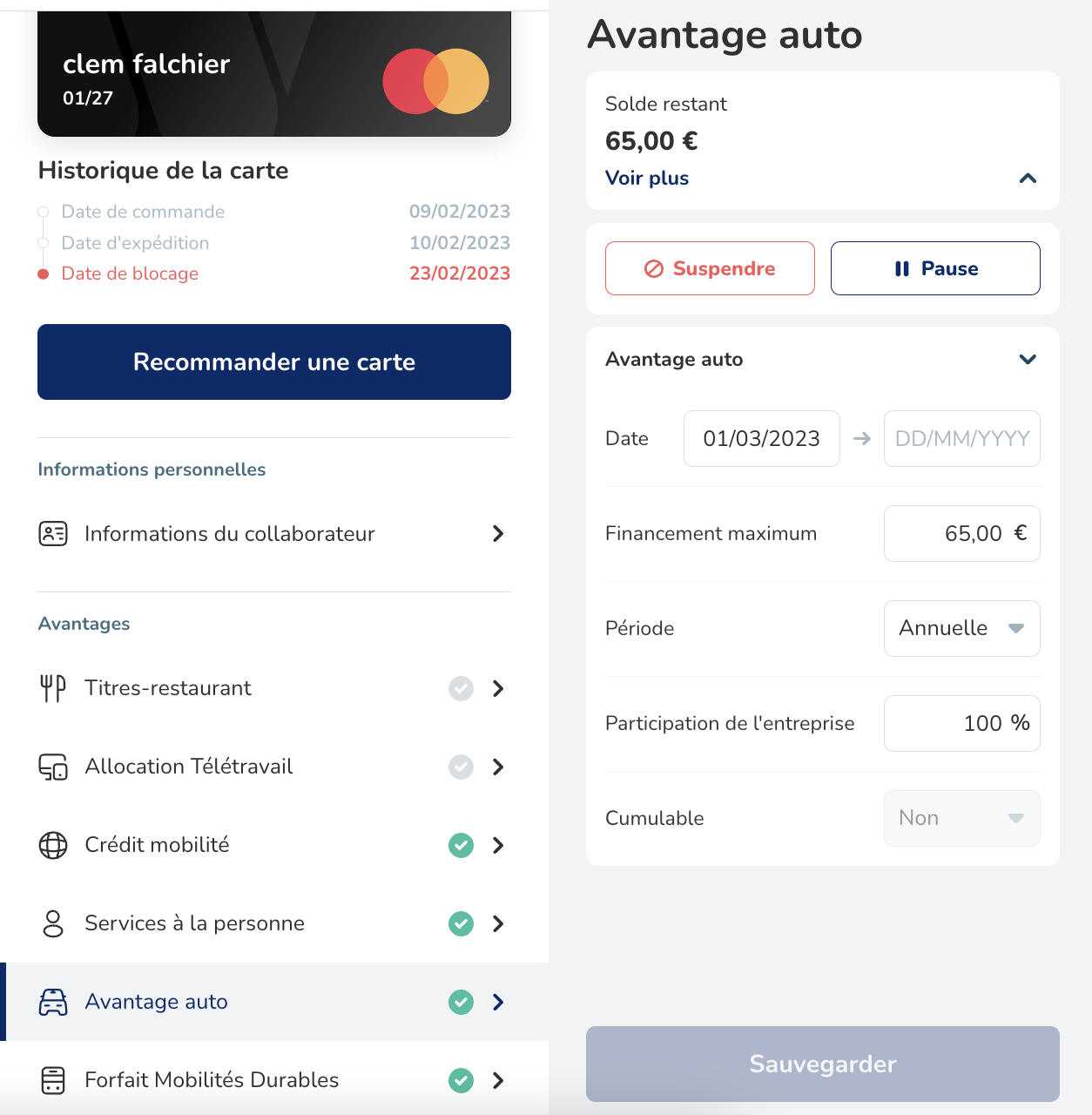This screenshot has height=1115, width=1092.
Task: Set the end date DD/MM/YYYY field
Action: coord(961,438)
